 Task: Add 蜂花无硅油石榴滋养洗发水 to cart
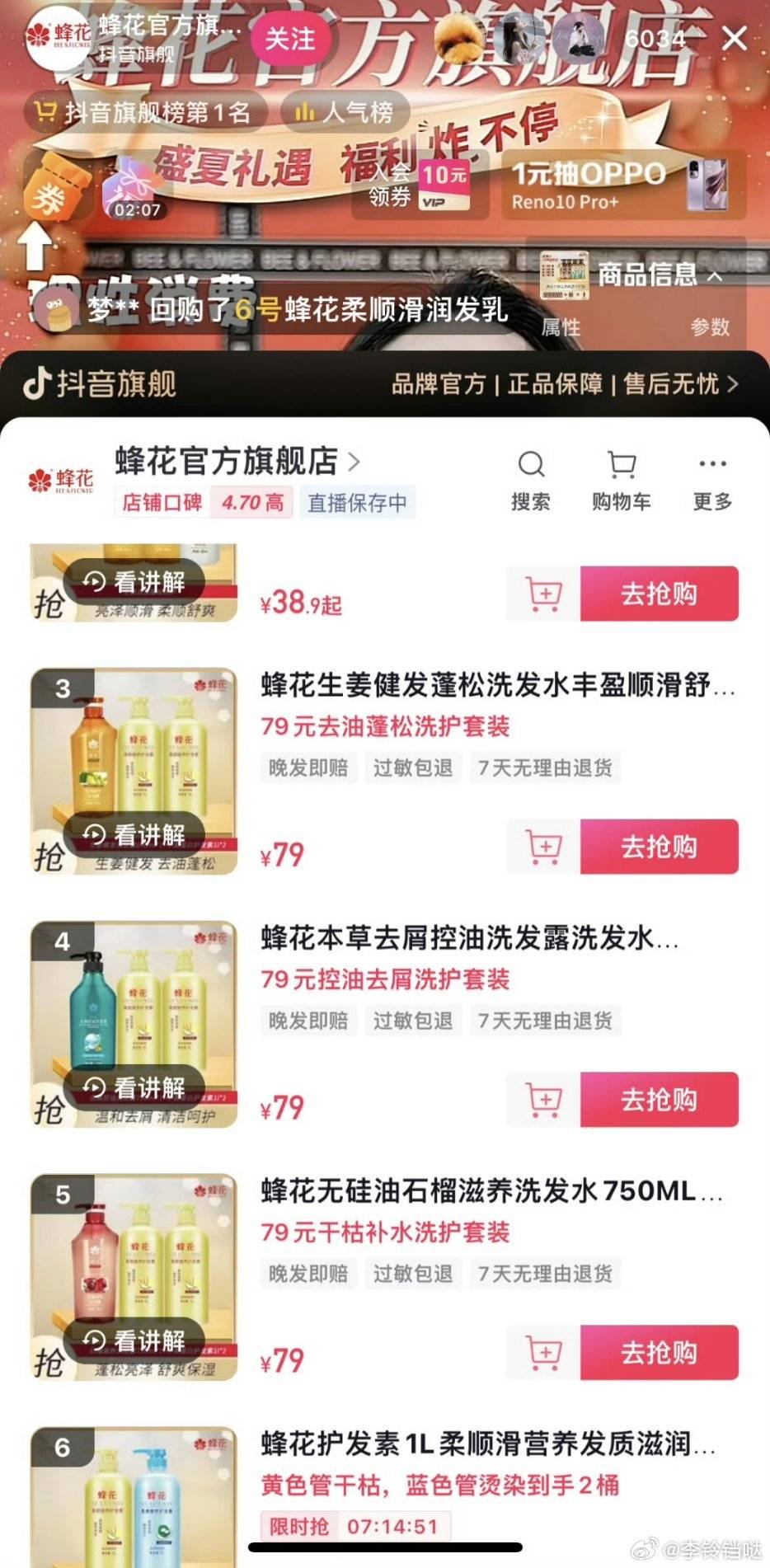[x=543, y=1352]
